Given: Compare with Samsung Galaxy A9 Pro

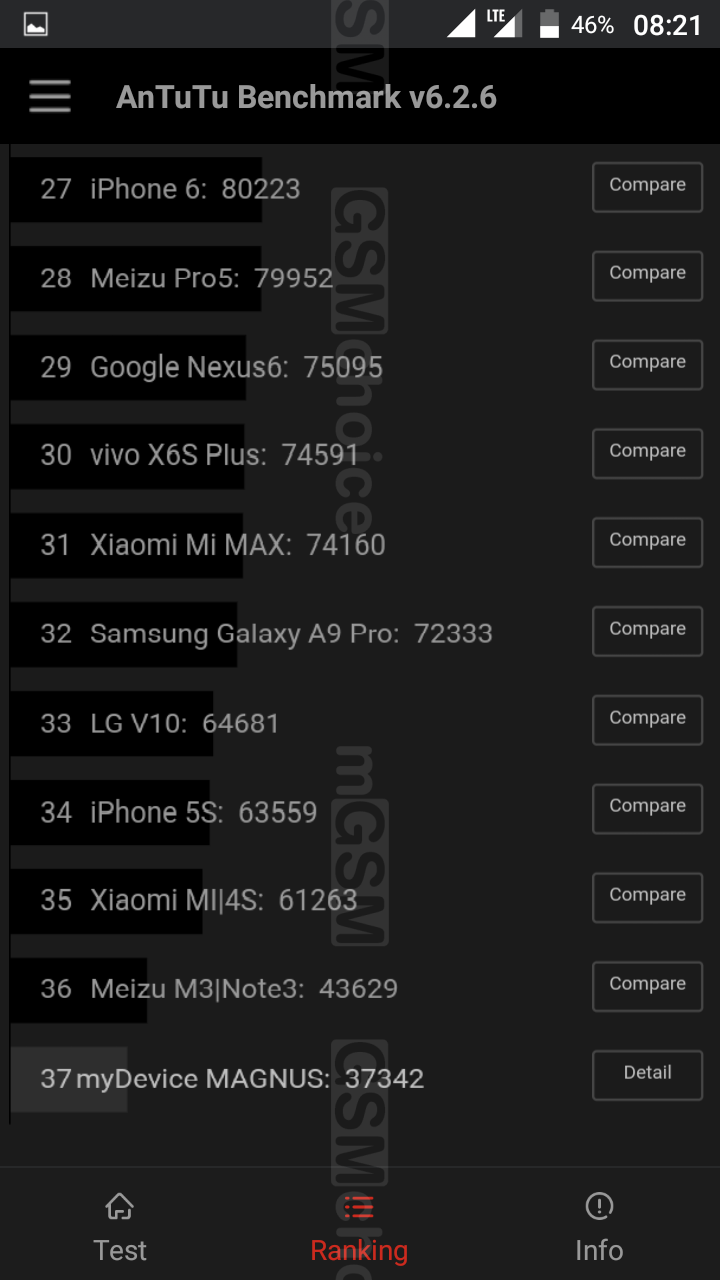Looking at the screenshot, I should tap(647, 631).
